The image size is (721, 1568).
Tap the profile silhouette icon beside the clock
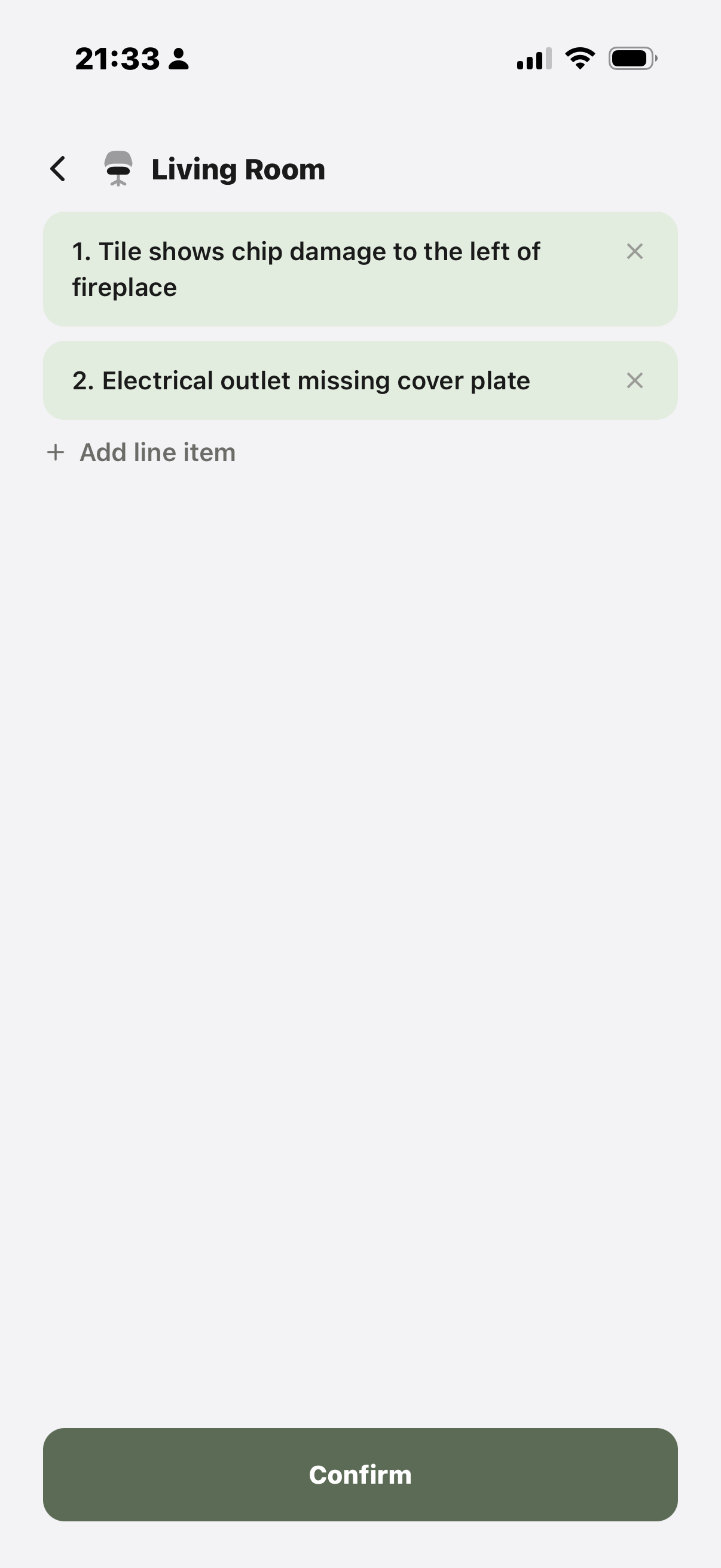click(x=177, y=59)
